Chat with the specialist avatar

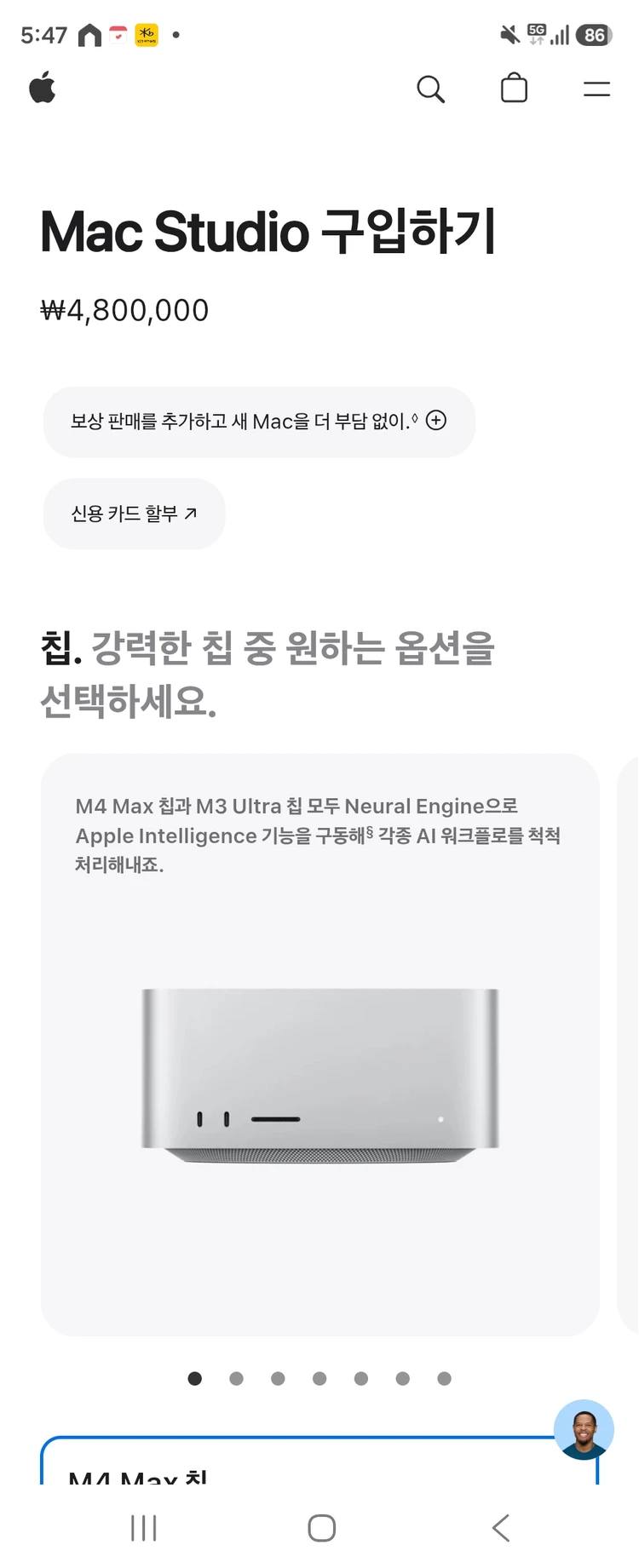584,1430
